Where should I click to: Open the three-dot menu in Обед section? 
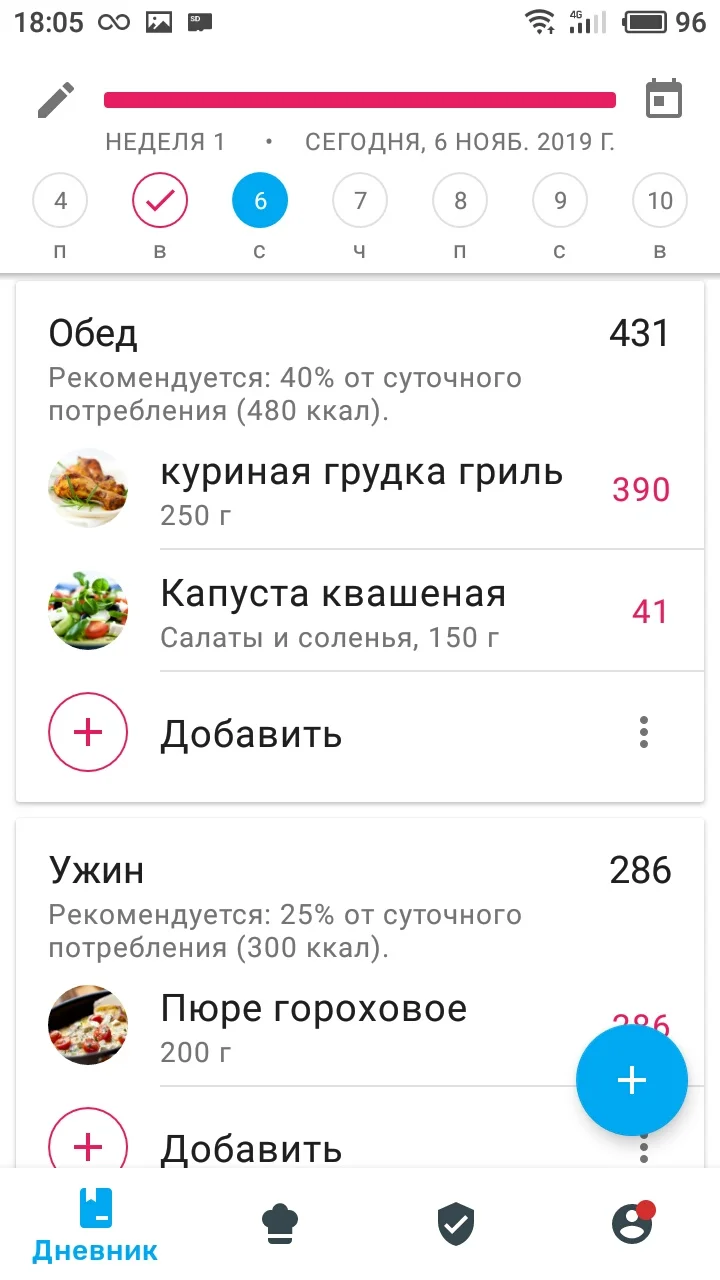[x=643, y=732]
